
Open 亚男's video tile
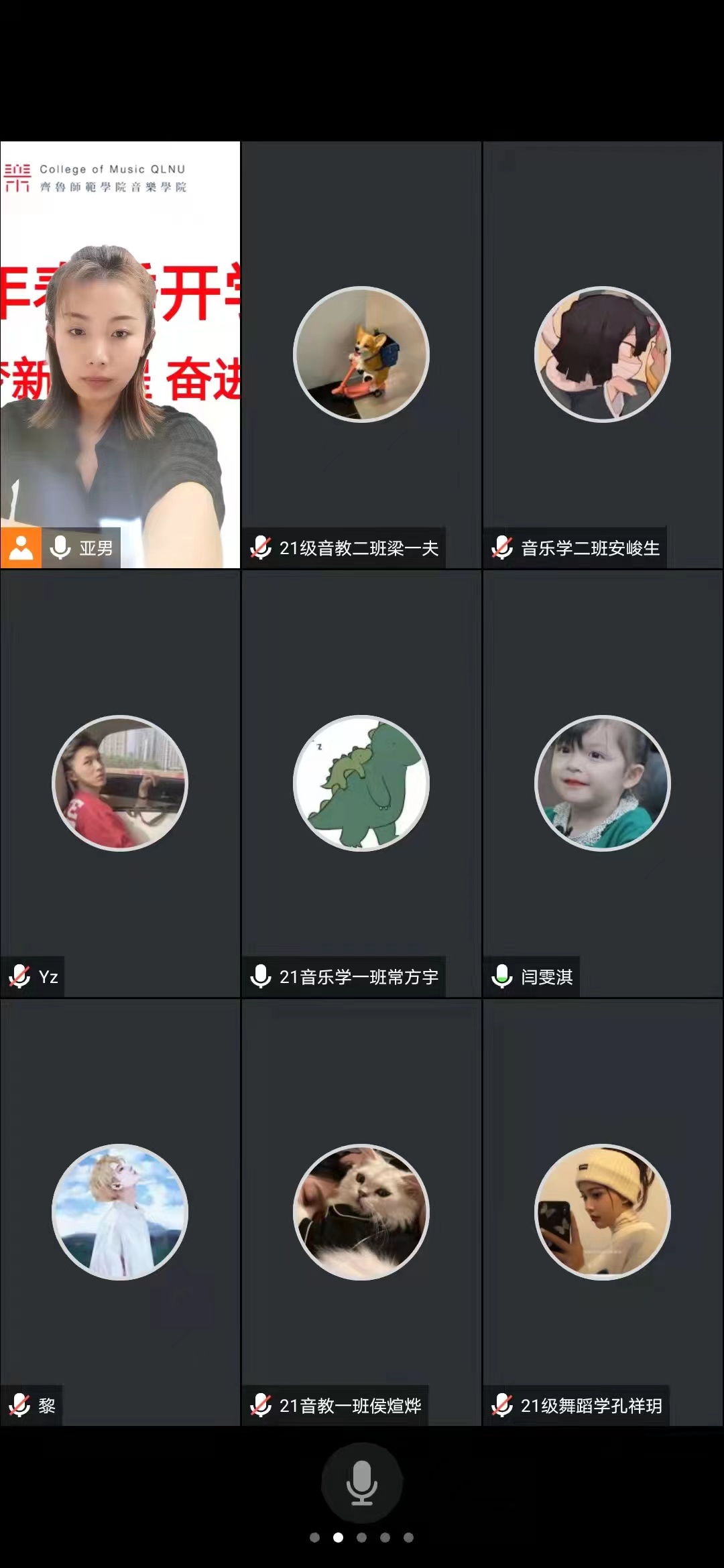[121, 355]
